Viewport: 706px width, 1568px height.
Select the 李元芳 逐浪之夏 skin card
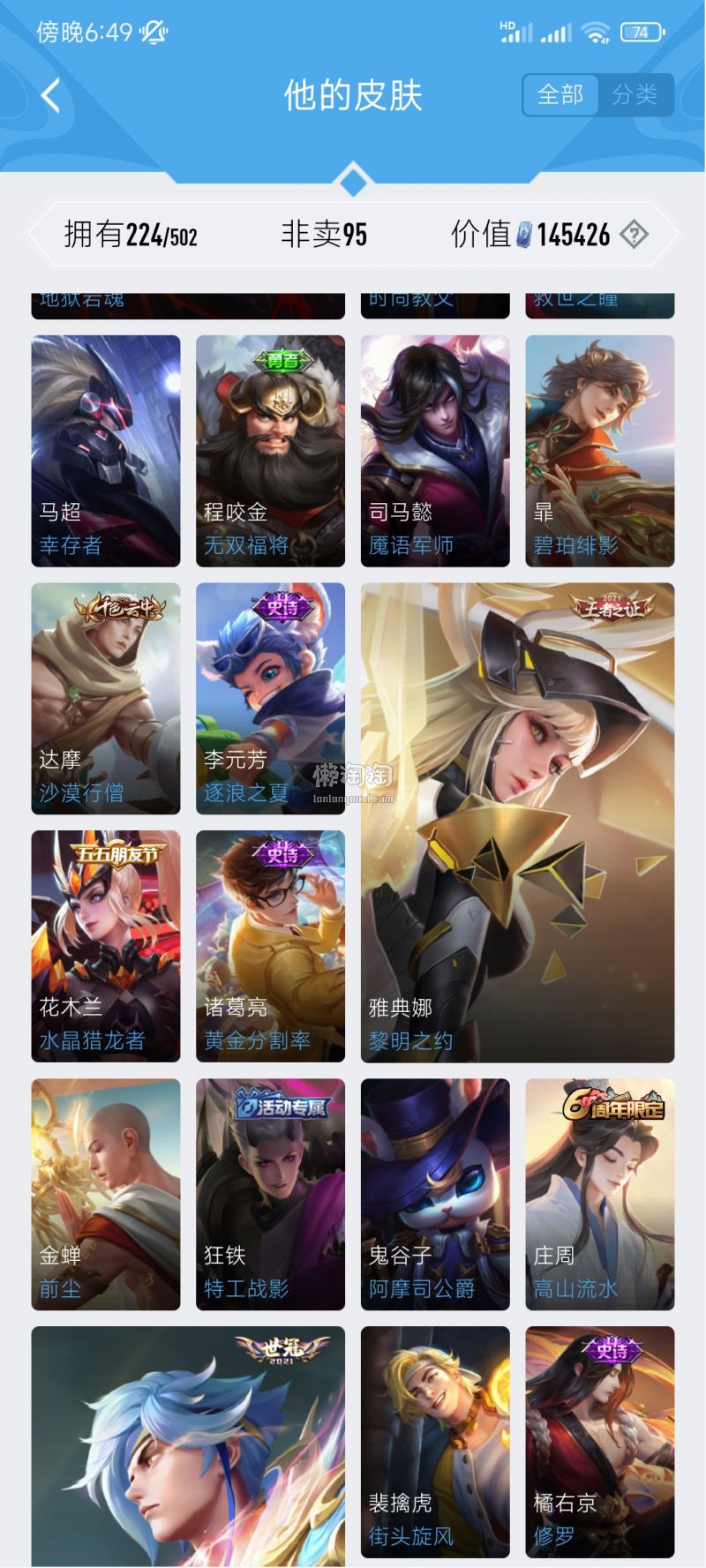pos(270,698)
